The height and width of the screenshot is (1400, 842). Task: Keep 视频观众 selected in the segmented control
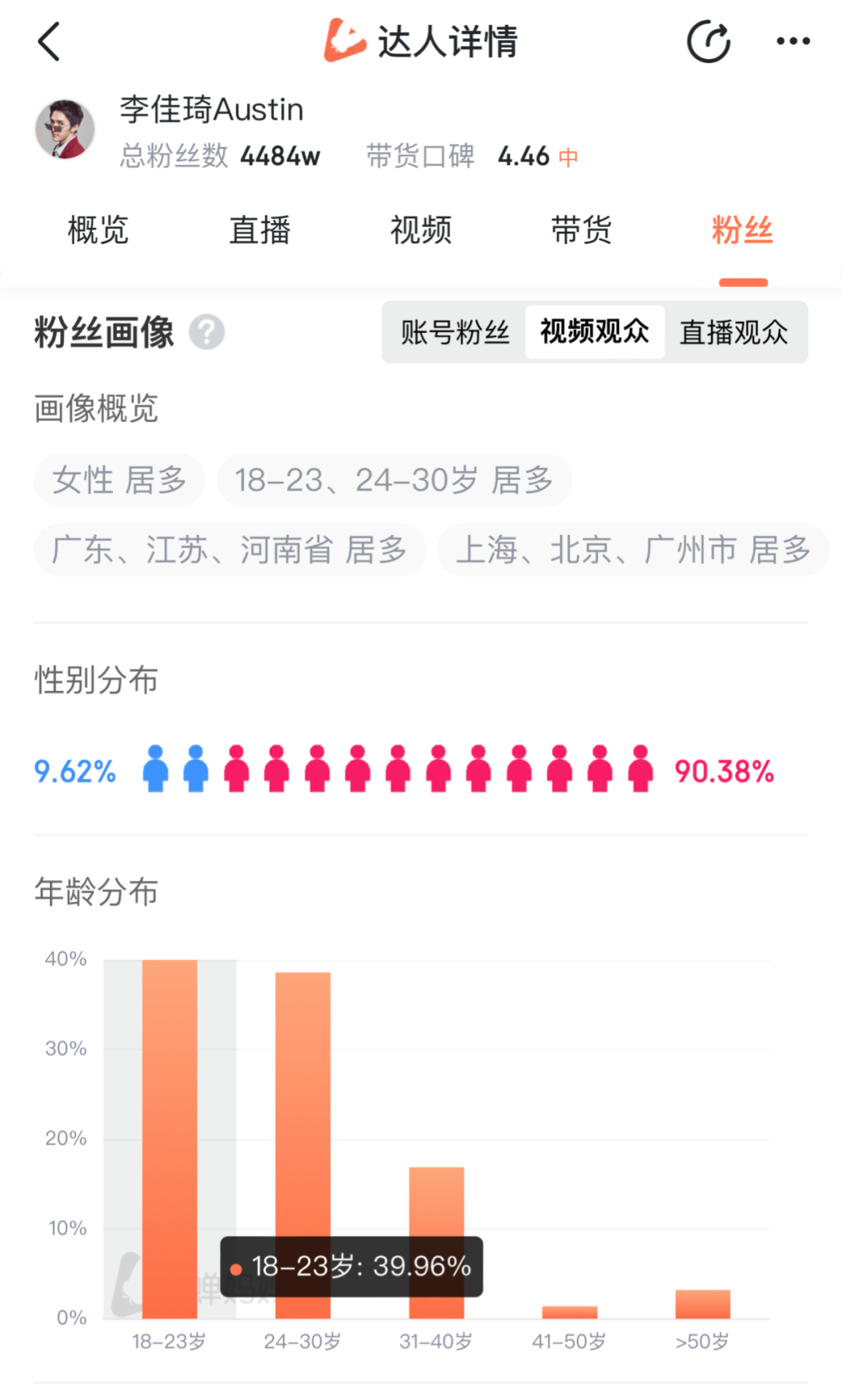pos(594,332)
